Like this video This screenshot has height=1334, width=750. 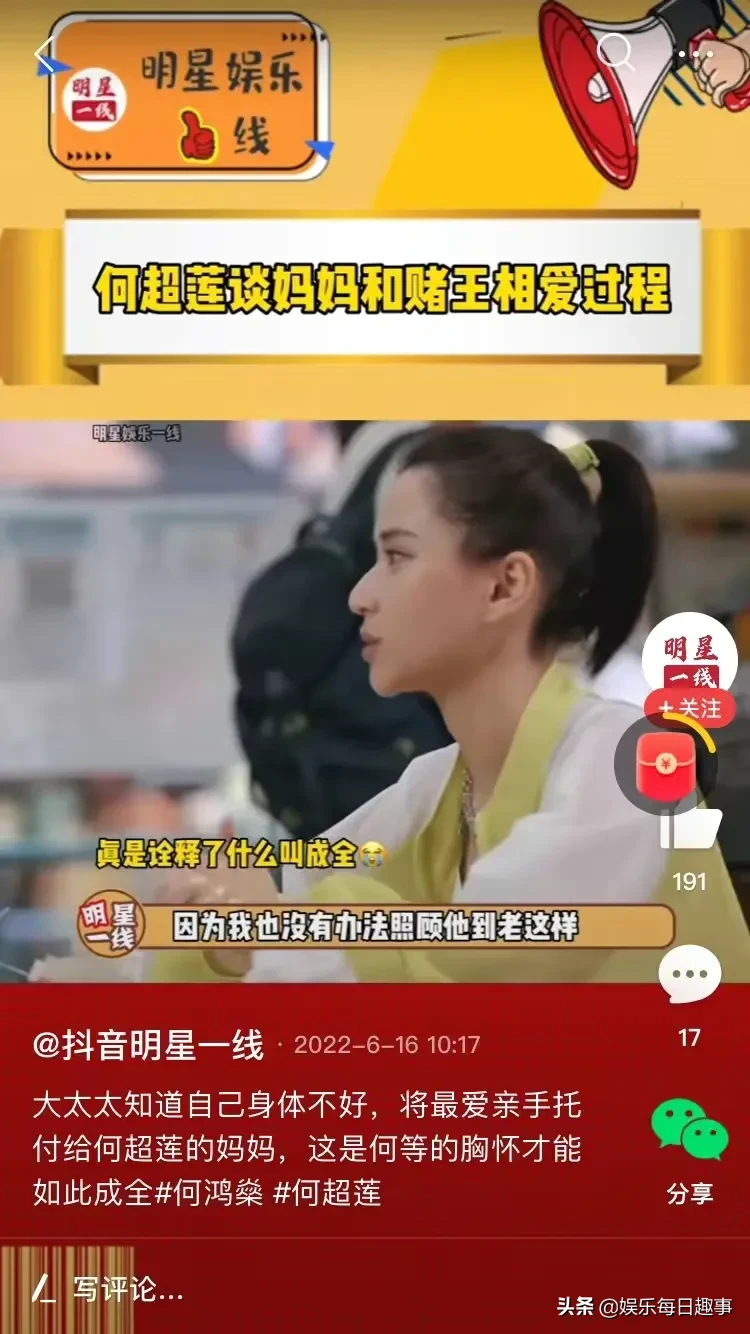pyautogui.click(x=690, y=830)
